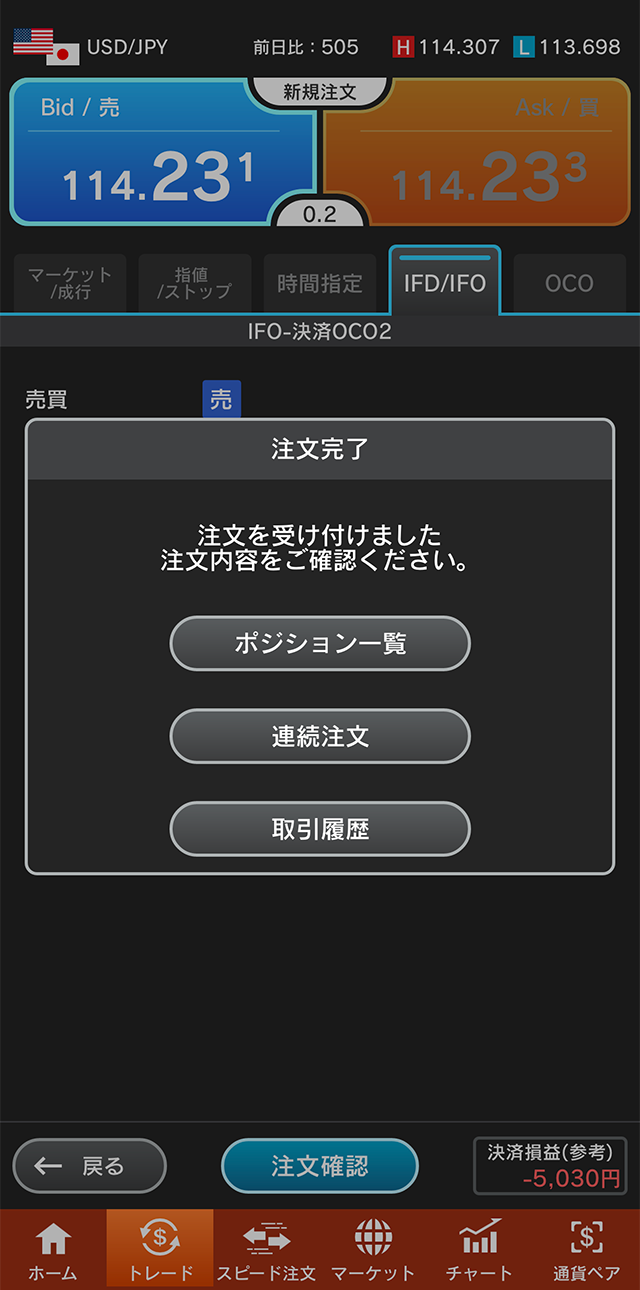Switch to the マーケット bottom tab
The height and width of the screenshot is (1290, 640).
(x=373, y=1249)
